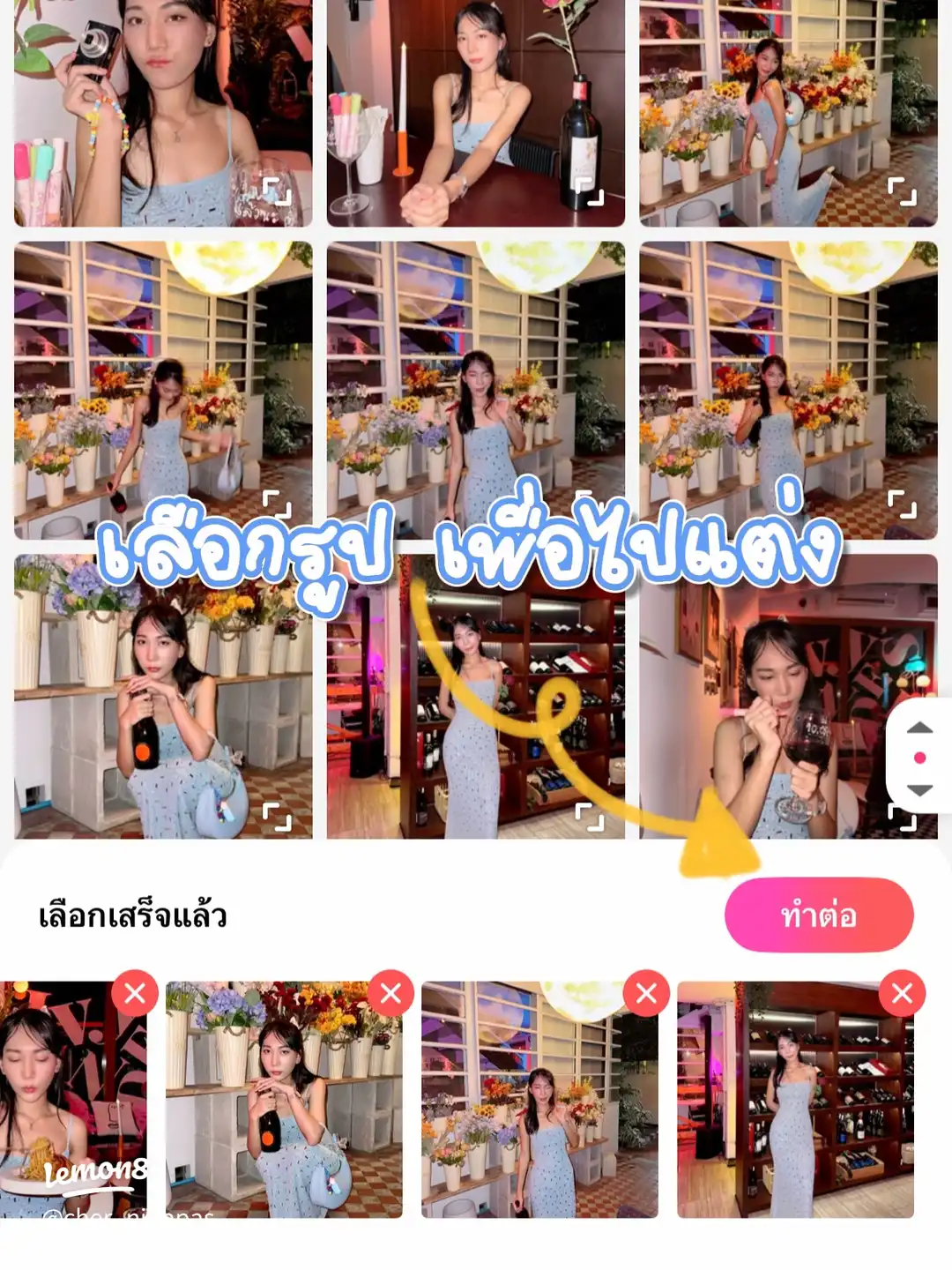
Task: Expand preview of the camera selfie photo
Action: (x=277, y=190)
